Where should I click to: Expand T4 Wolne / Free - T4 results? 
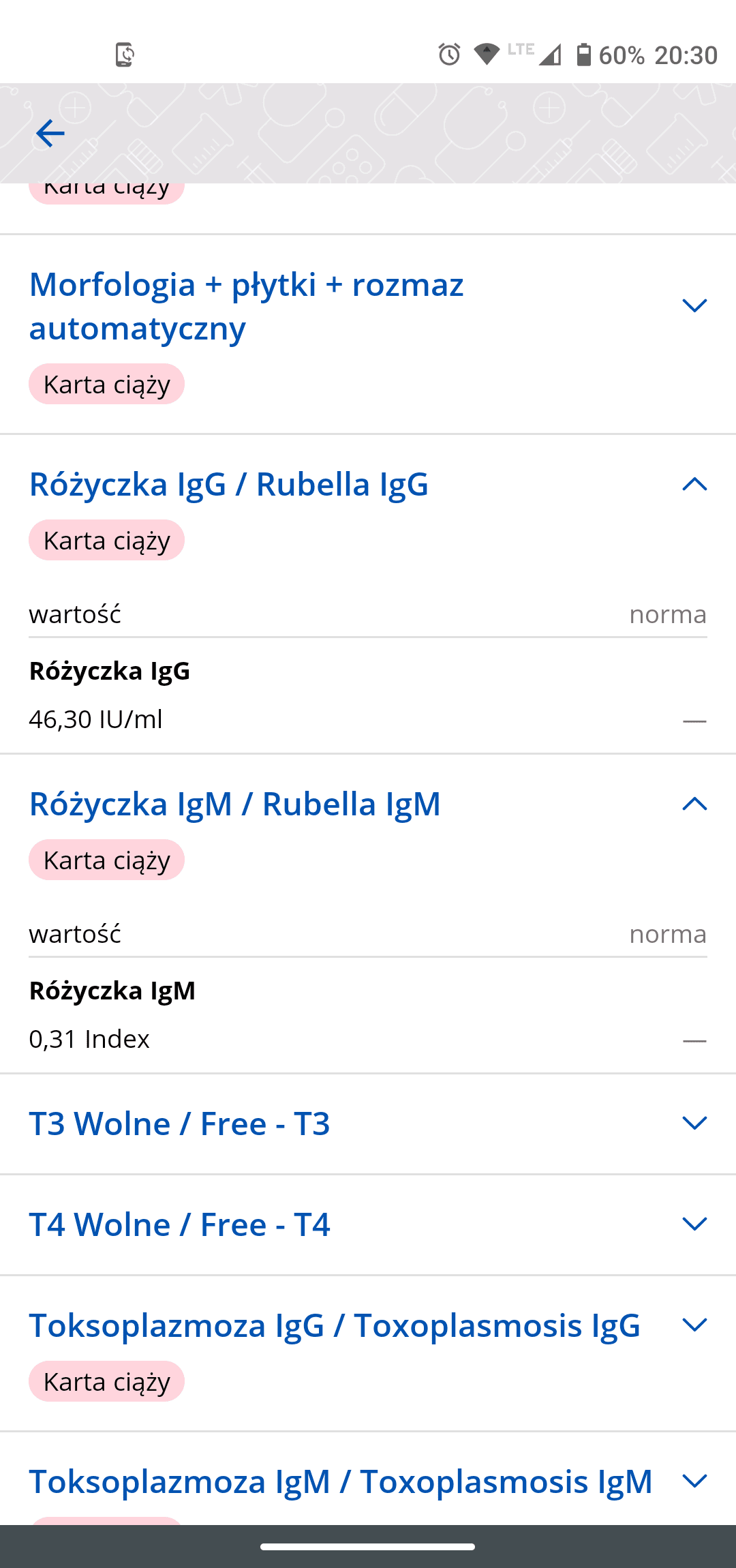point(694,1224)
